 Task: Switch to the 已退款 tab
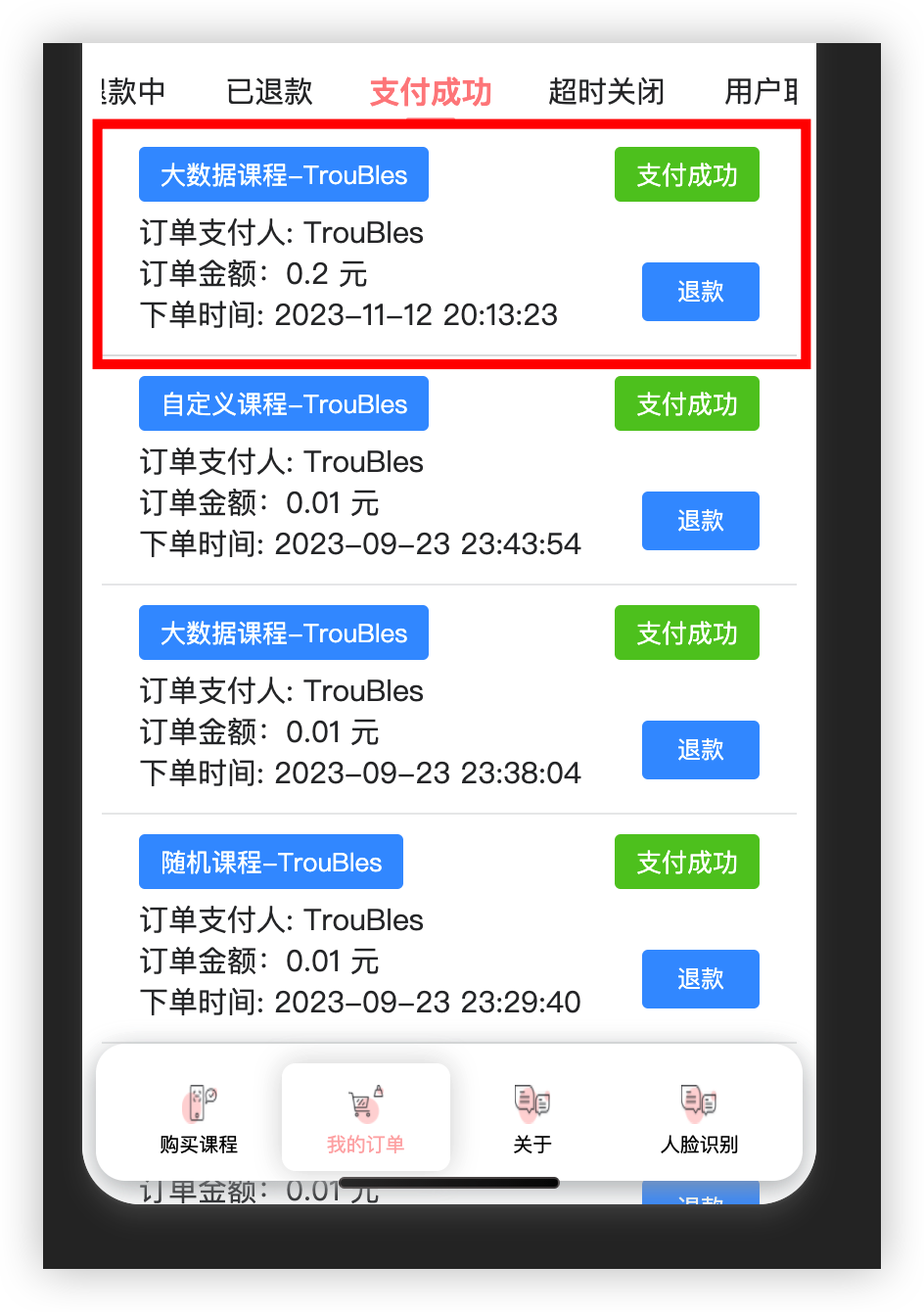pos(269,92)
